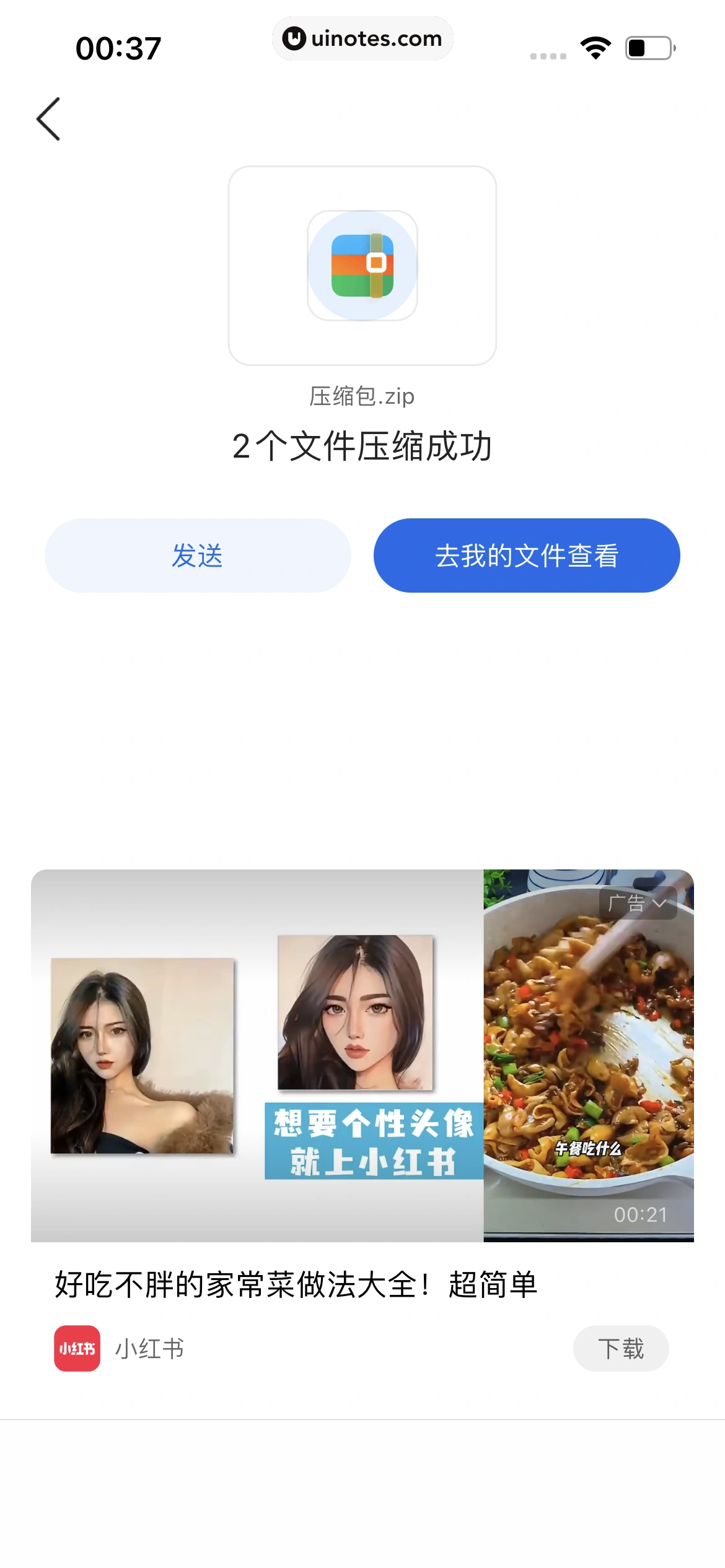Tap 去我的文件查看 to view my files
This screenshot has height=1568, width=725.
(525, 555)
